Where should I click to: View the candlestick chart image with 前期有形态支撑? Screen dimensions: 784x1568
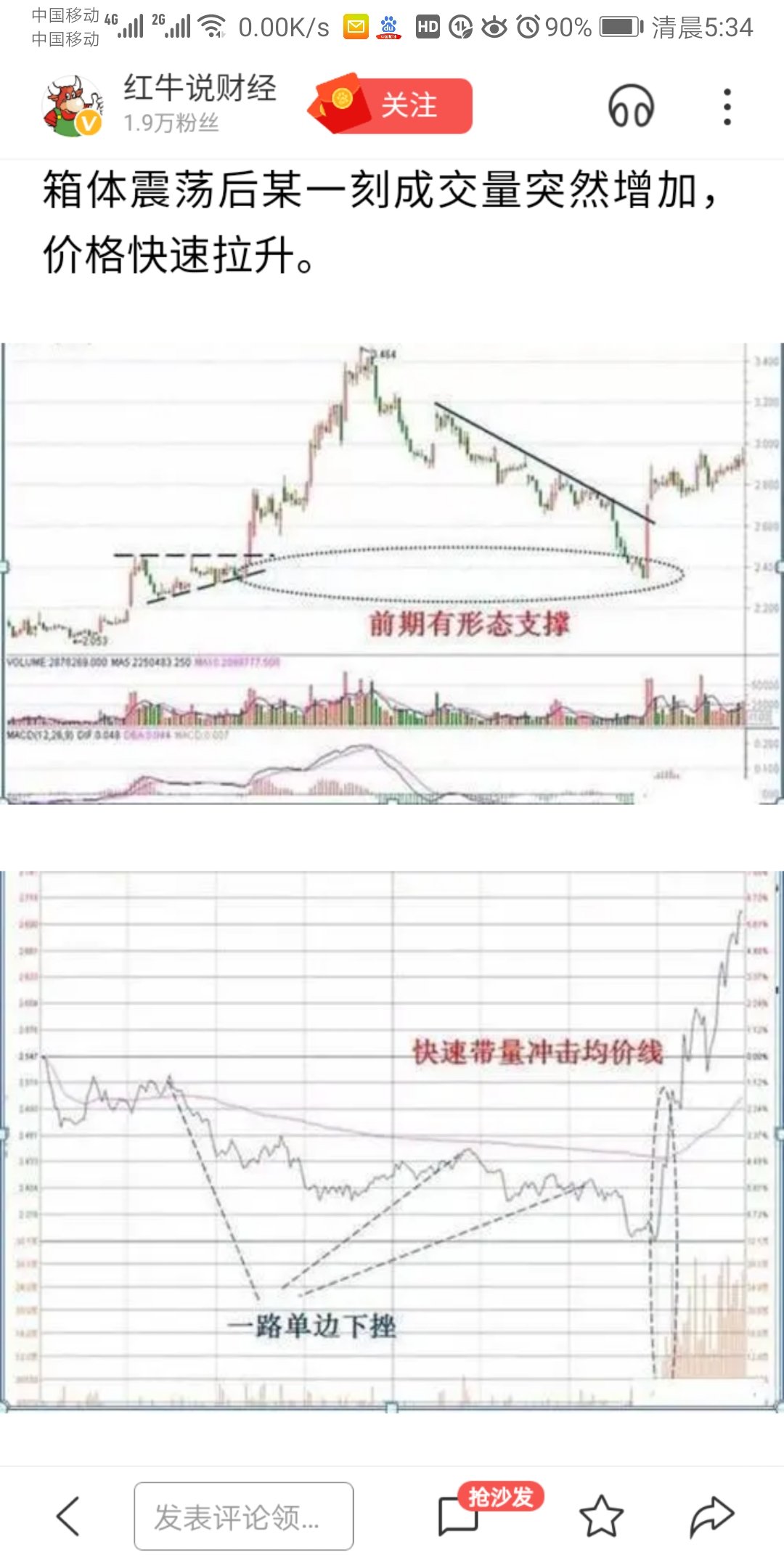point(392,573)
